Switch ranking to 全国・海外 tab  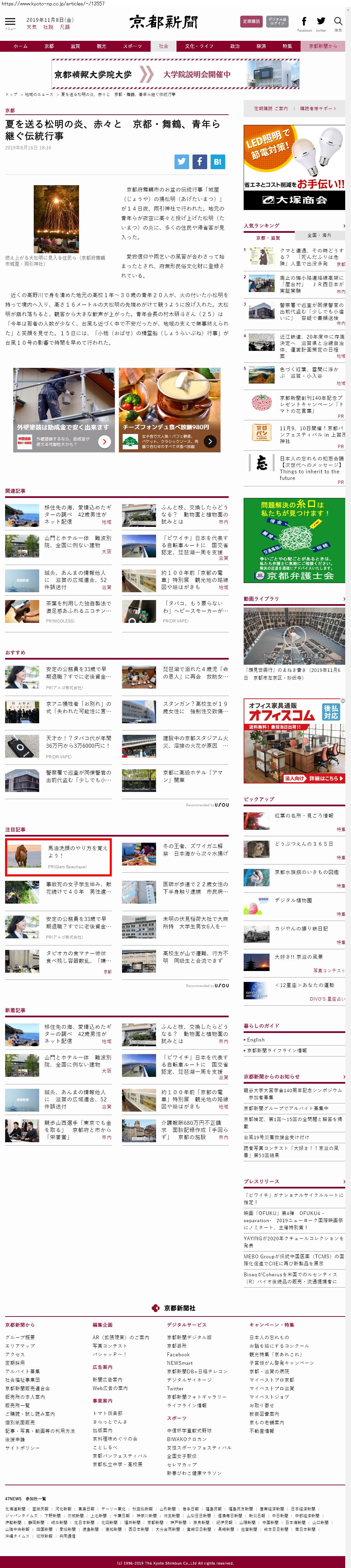(x=319, y=235)
